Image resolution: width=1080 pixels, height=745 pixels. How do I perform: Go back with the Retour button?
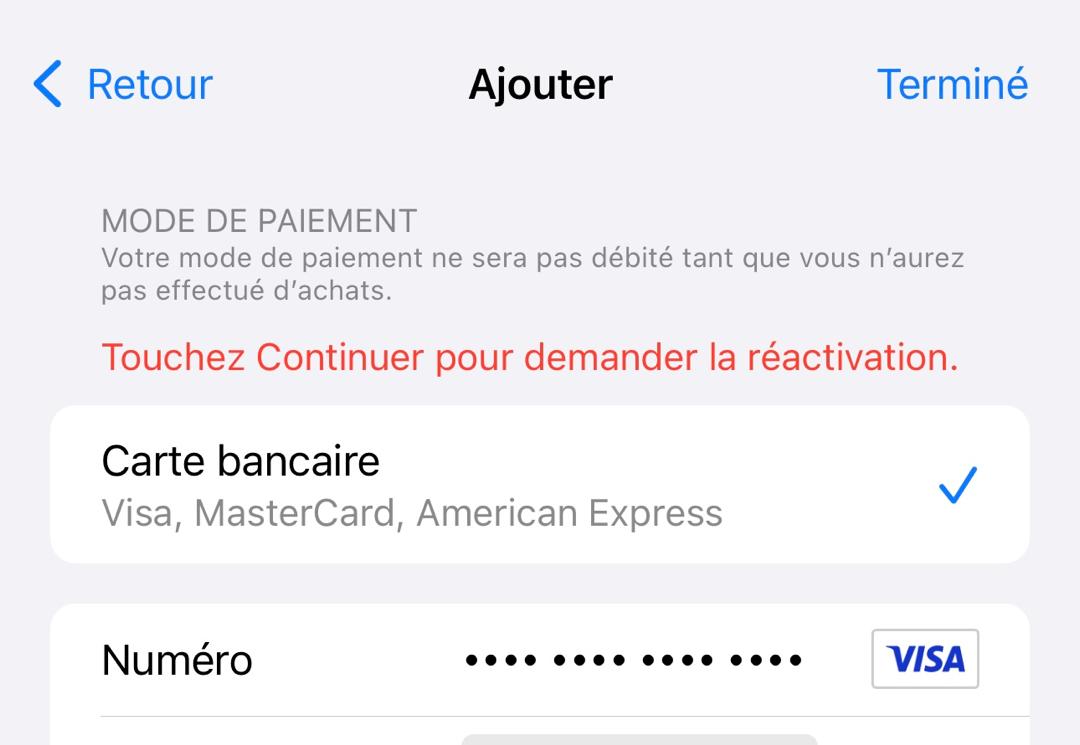coord(123,85)
